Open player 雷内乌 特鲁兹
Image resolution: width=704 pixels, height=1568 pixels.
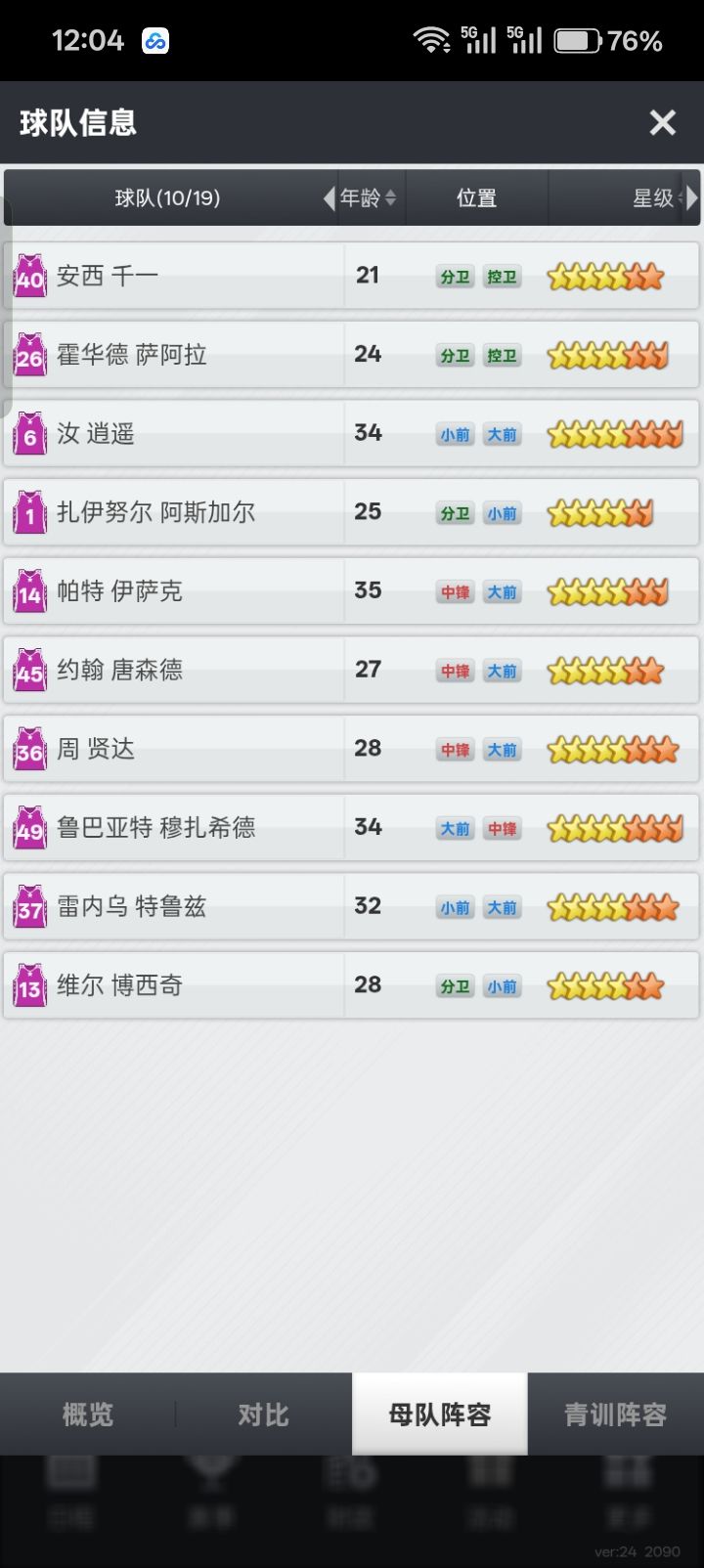coord(351,907)
